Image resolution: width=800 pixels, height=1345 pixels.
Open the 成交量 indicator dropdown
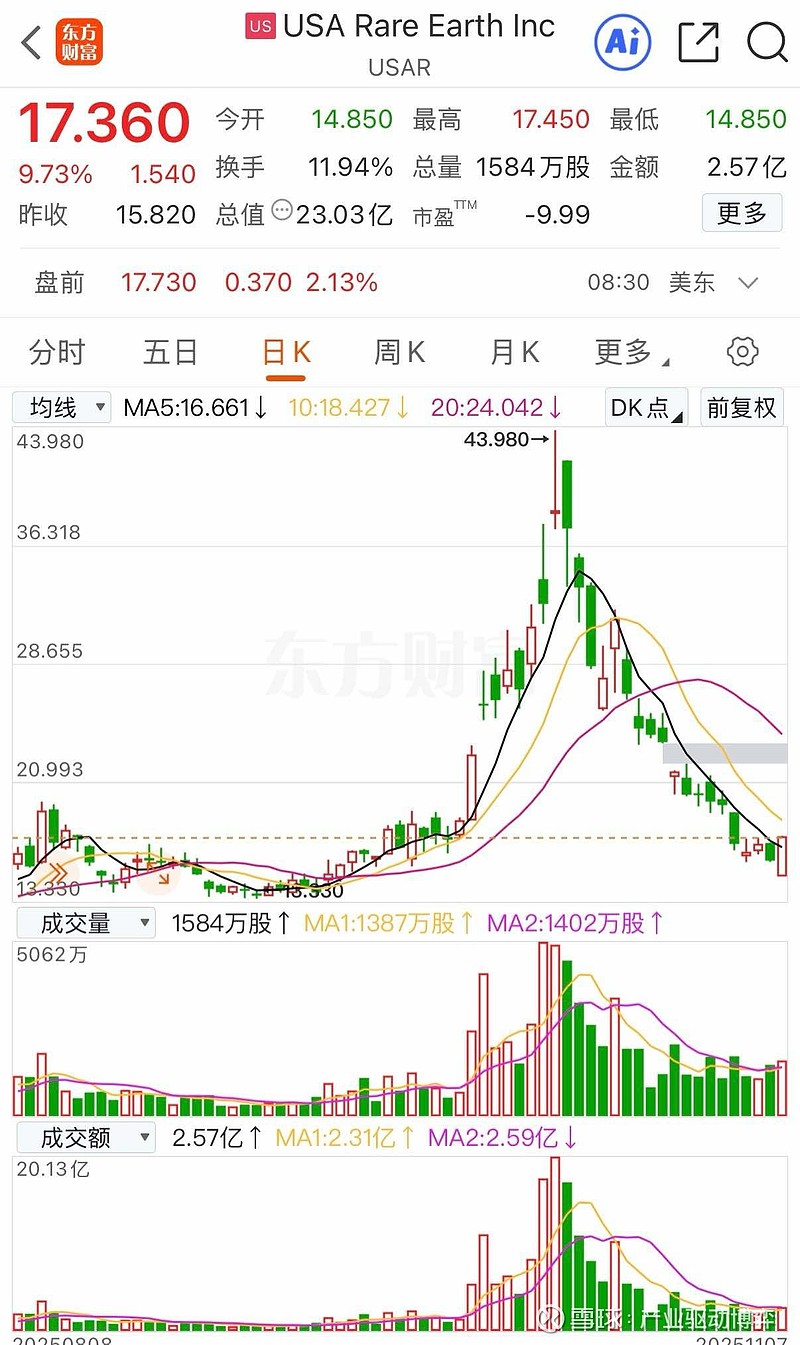pos(85,923)
